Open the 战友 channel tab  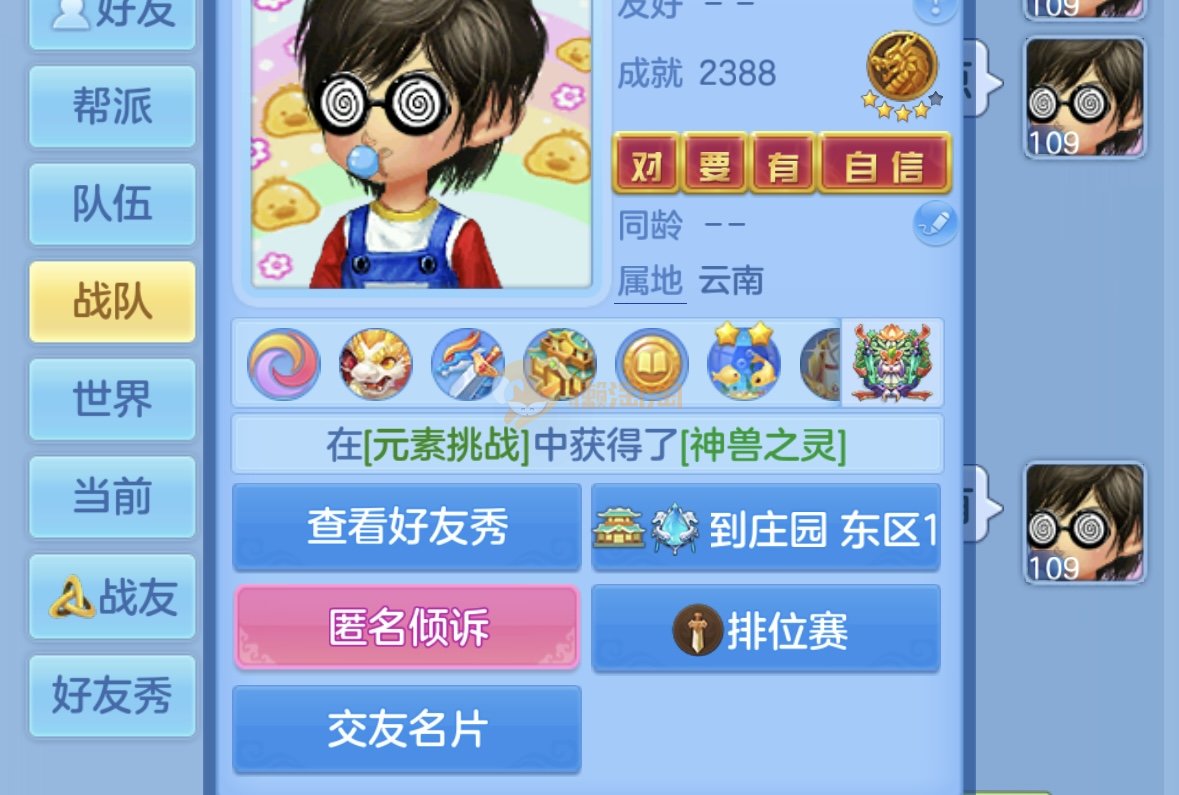[x=112, y=596]
